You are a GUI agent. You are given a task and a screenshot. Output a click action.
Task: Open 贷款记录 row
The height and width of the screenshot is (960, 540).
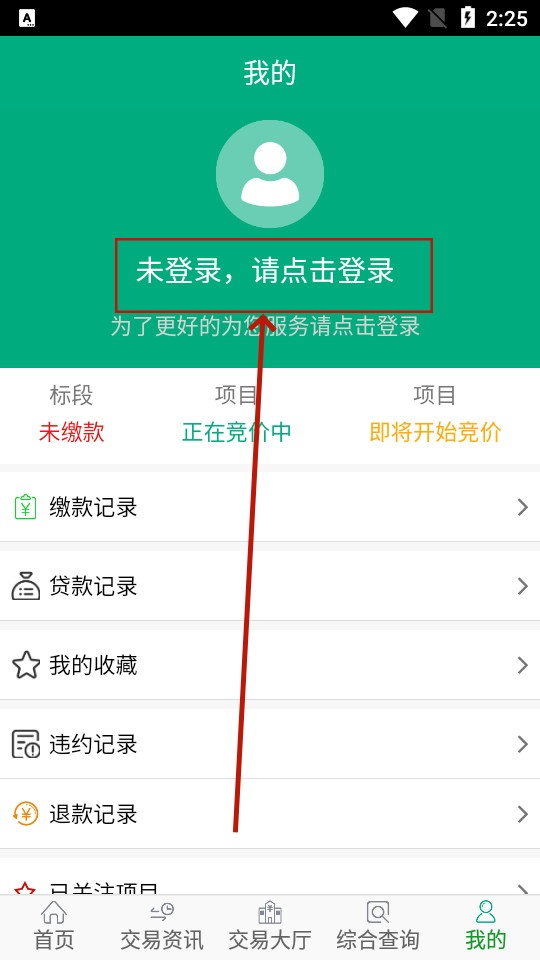[x=270, y=586]
